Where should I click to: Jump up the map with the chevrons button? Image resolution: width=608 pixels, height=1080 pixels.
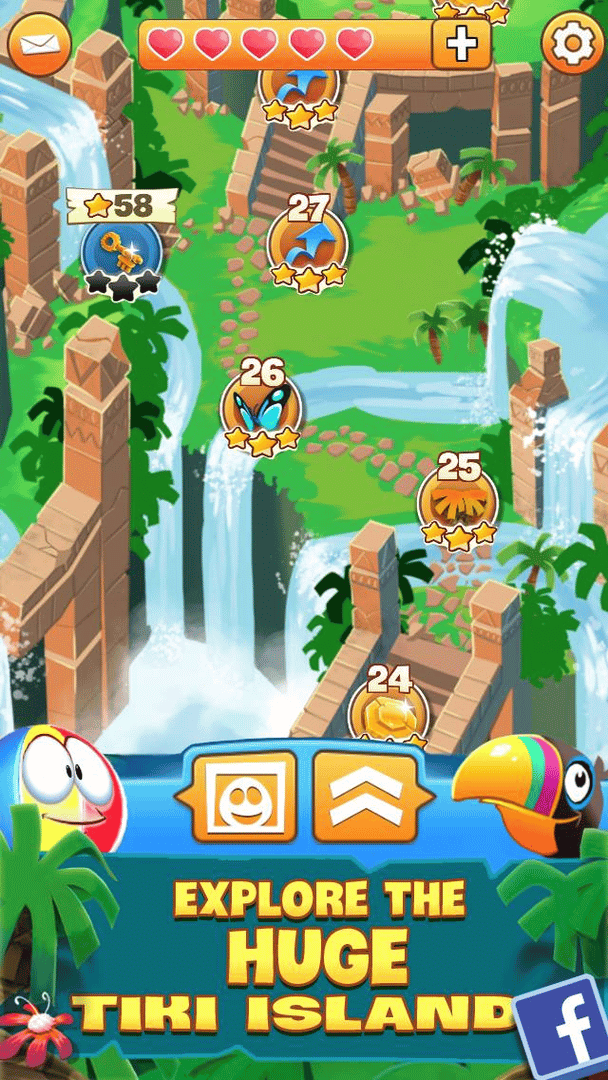pyautogui.click(x=366, y=797)
